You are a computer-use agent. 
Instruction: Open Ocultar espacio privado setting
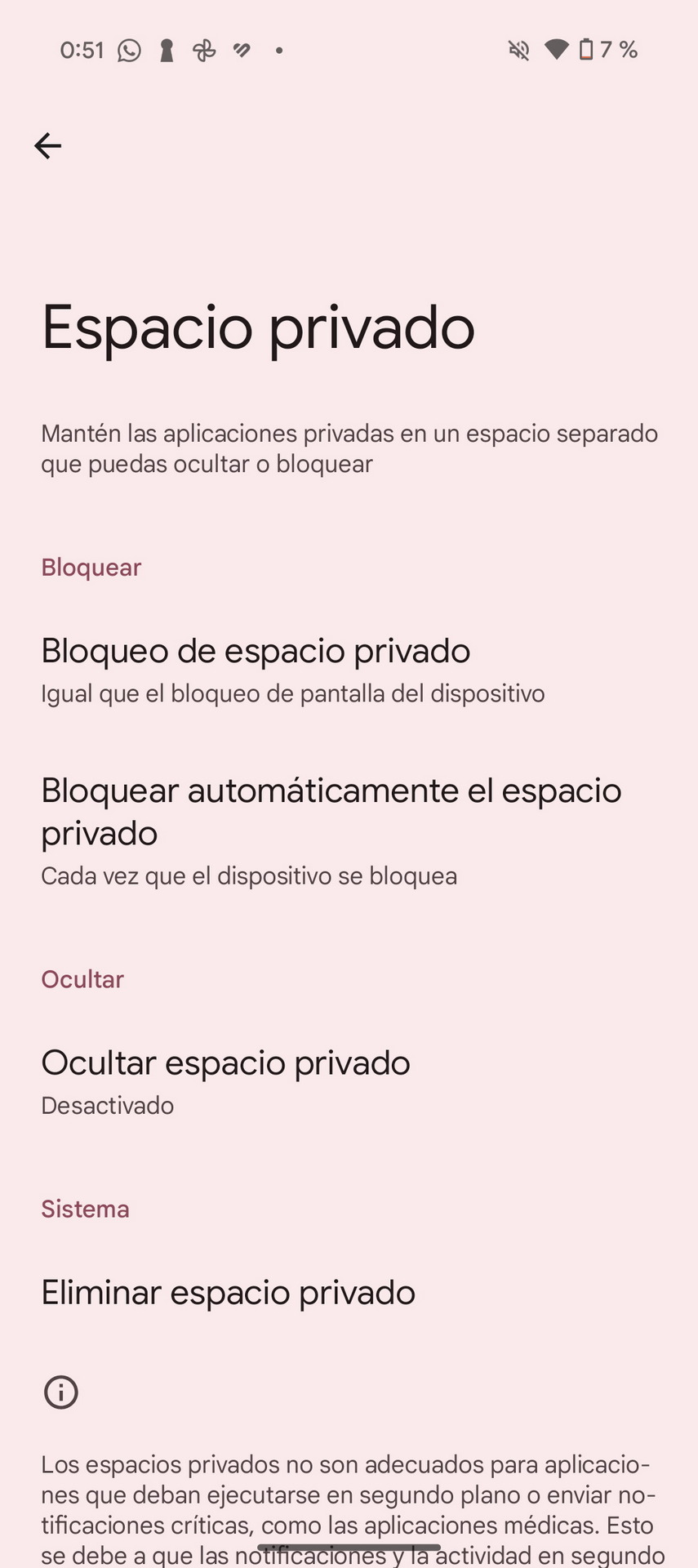coord(349,1082)
